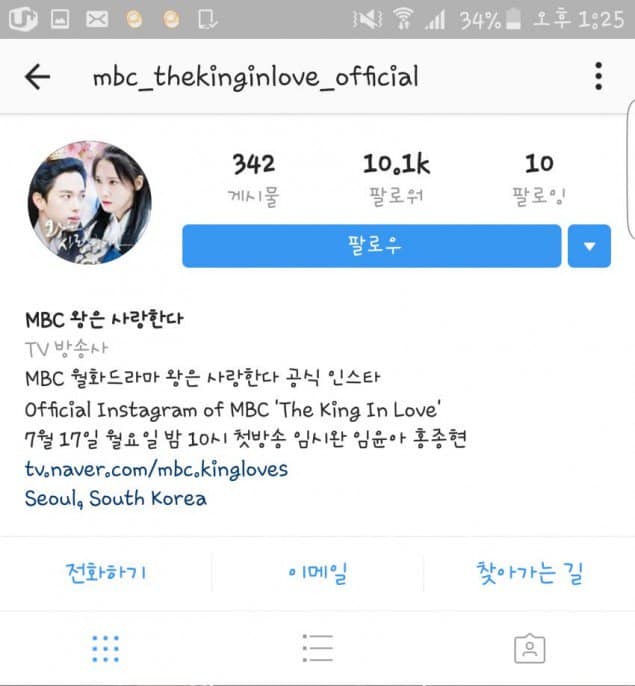Open the 10.1k 팔로워 followers list

pos(395,178)
